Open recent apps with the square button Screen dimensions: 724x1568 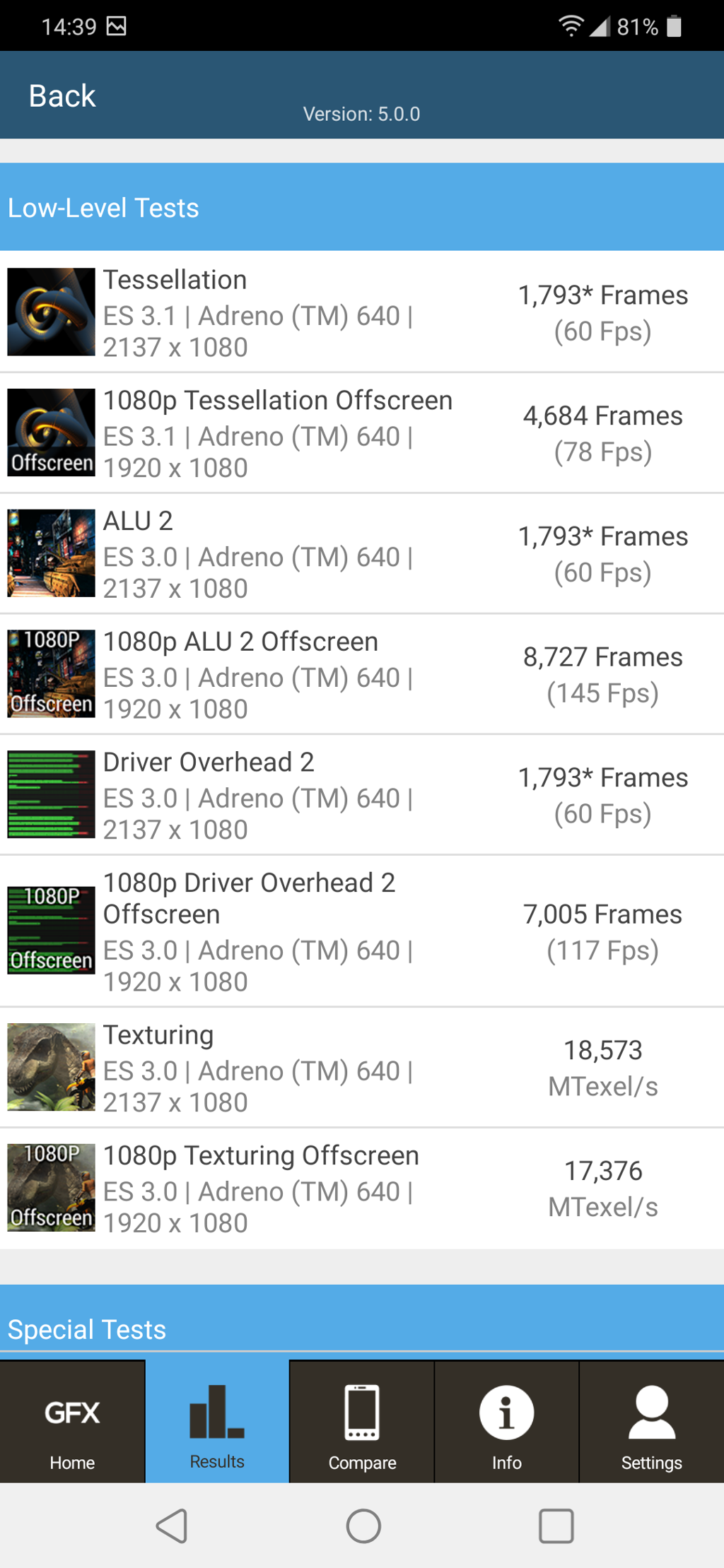(556, 1526)
